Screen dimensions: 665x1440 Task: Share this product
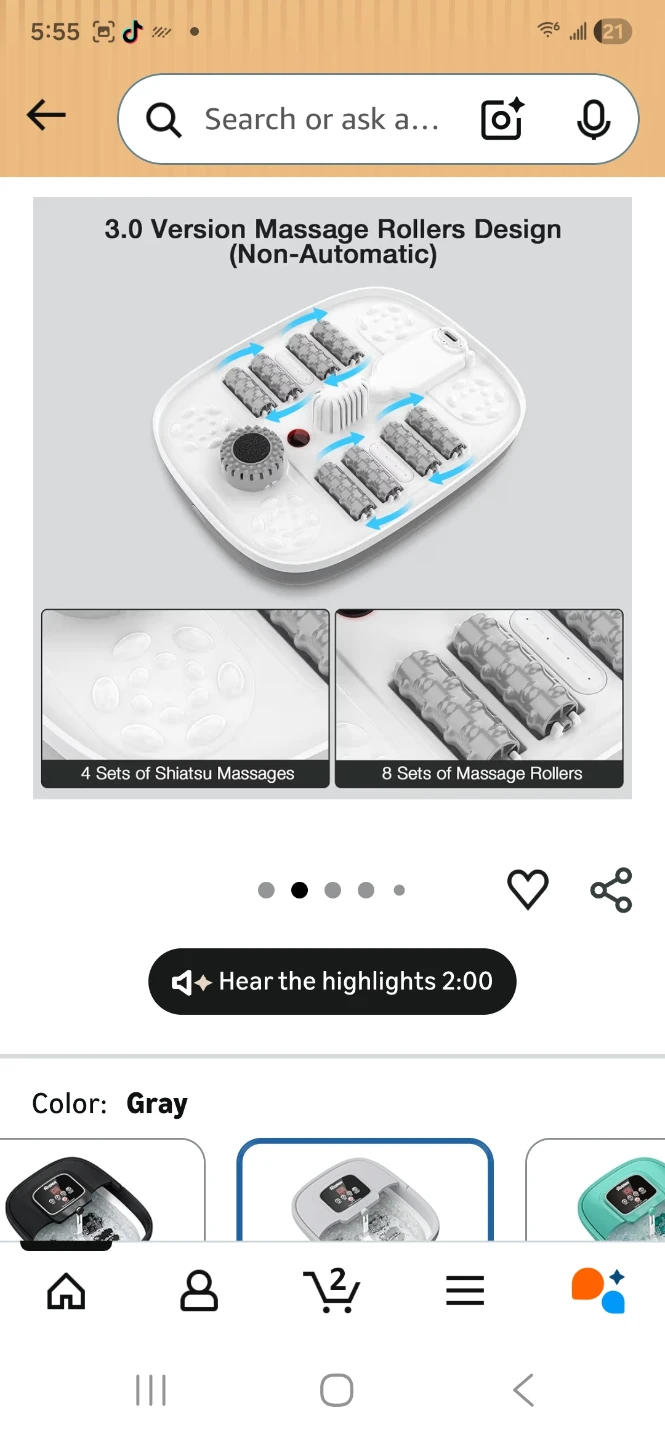[x=611, y=889]
